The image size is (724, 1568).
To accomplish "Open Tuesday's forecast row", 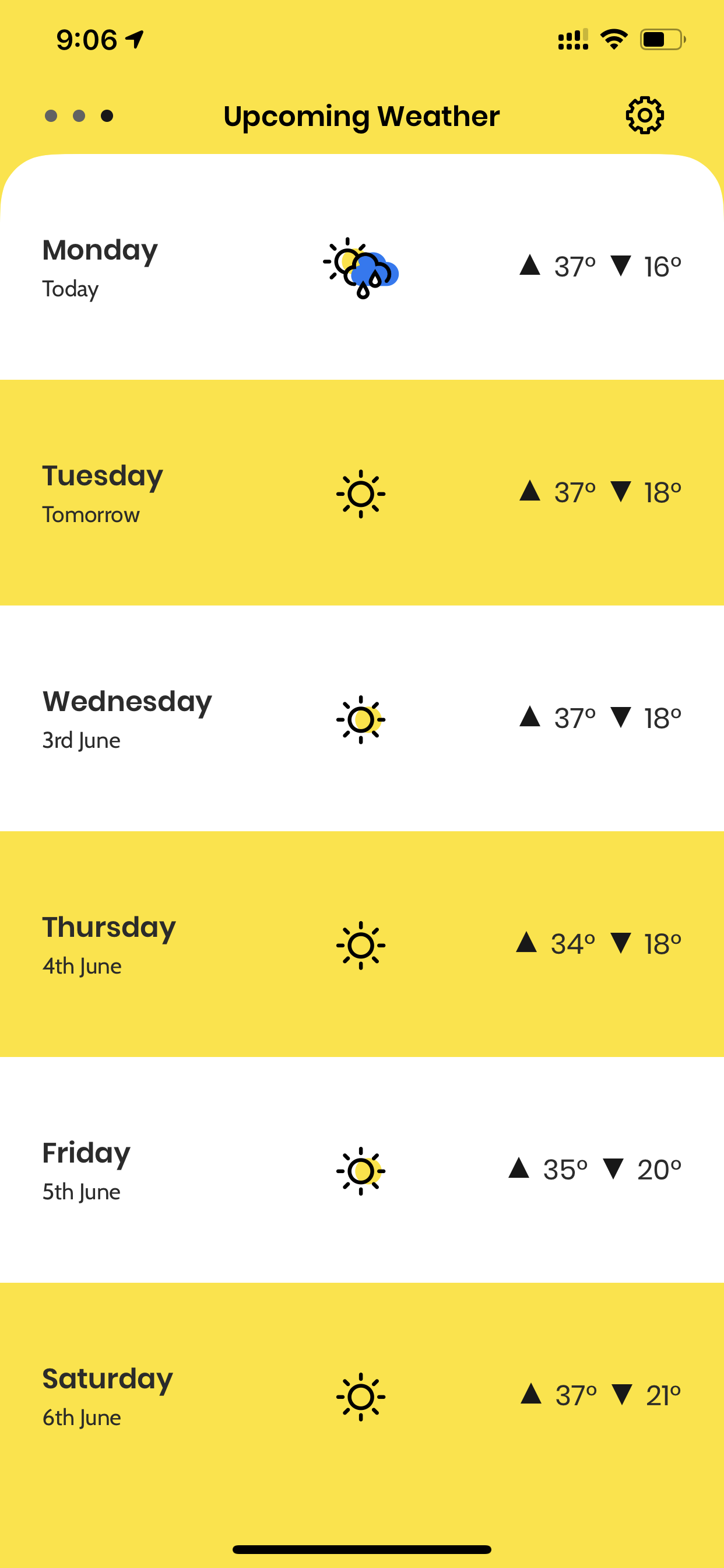I will [362, 492].
